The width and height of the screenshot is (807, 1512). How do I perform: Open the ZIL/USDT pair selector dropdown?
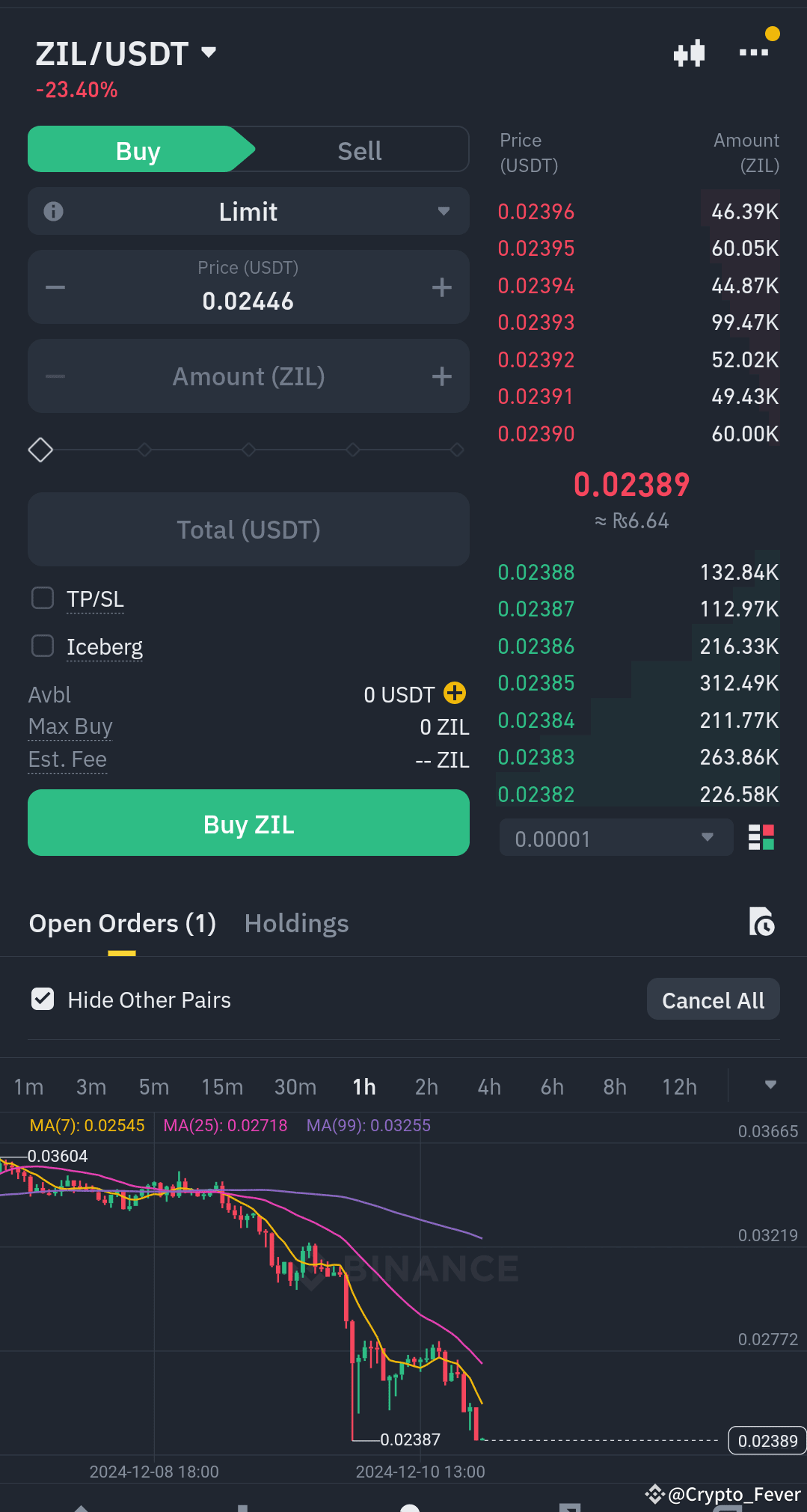tap(208, 52)
